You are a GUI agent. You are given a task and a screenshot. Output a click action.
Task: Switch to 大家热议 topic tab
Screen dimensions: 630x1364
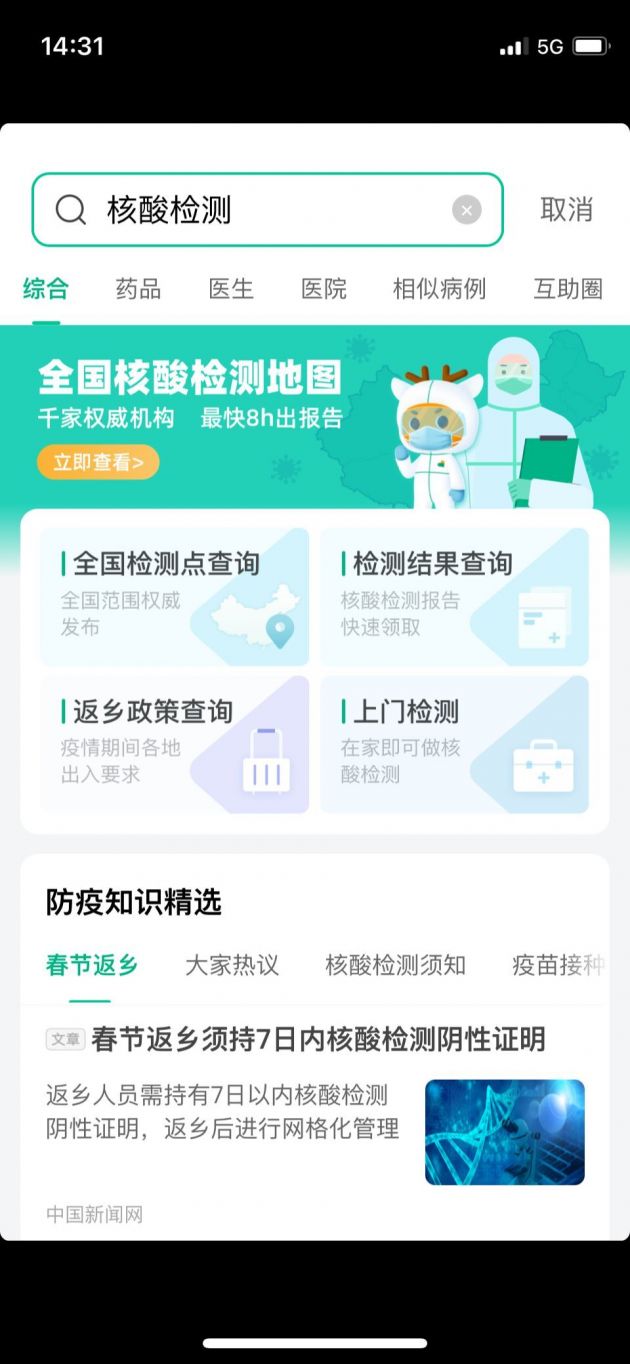click(x=232, y=965)
